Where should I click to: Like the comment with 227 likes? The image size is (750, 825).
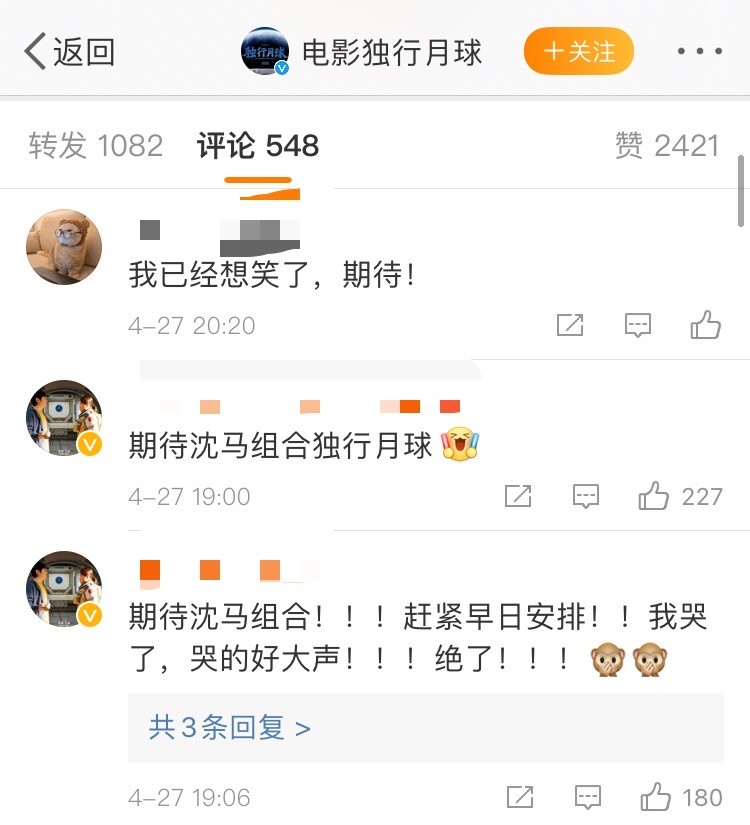pos(654,496)
